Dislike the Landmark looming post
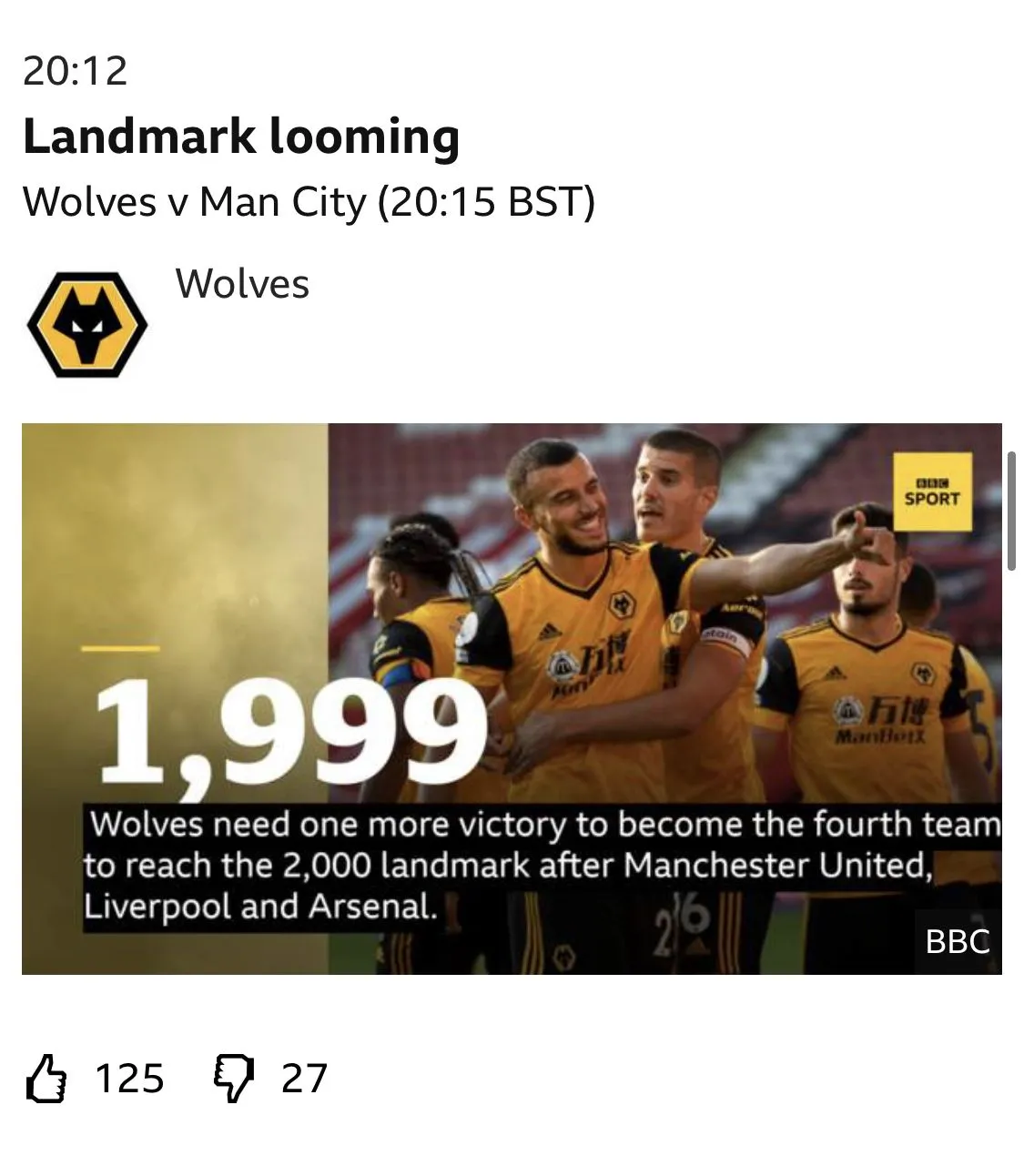The image size is (1024, 1176). tap(232, 1079)
